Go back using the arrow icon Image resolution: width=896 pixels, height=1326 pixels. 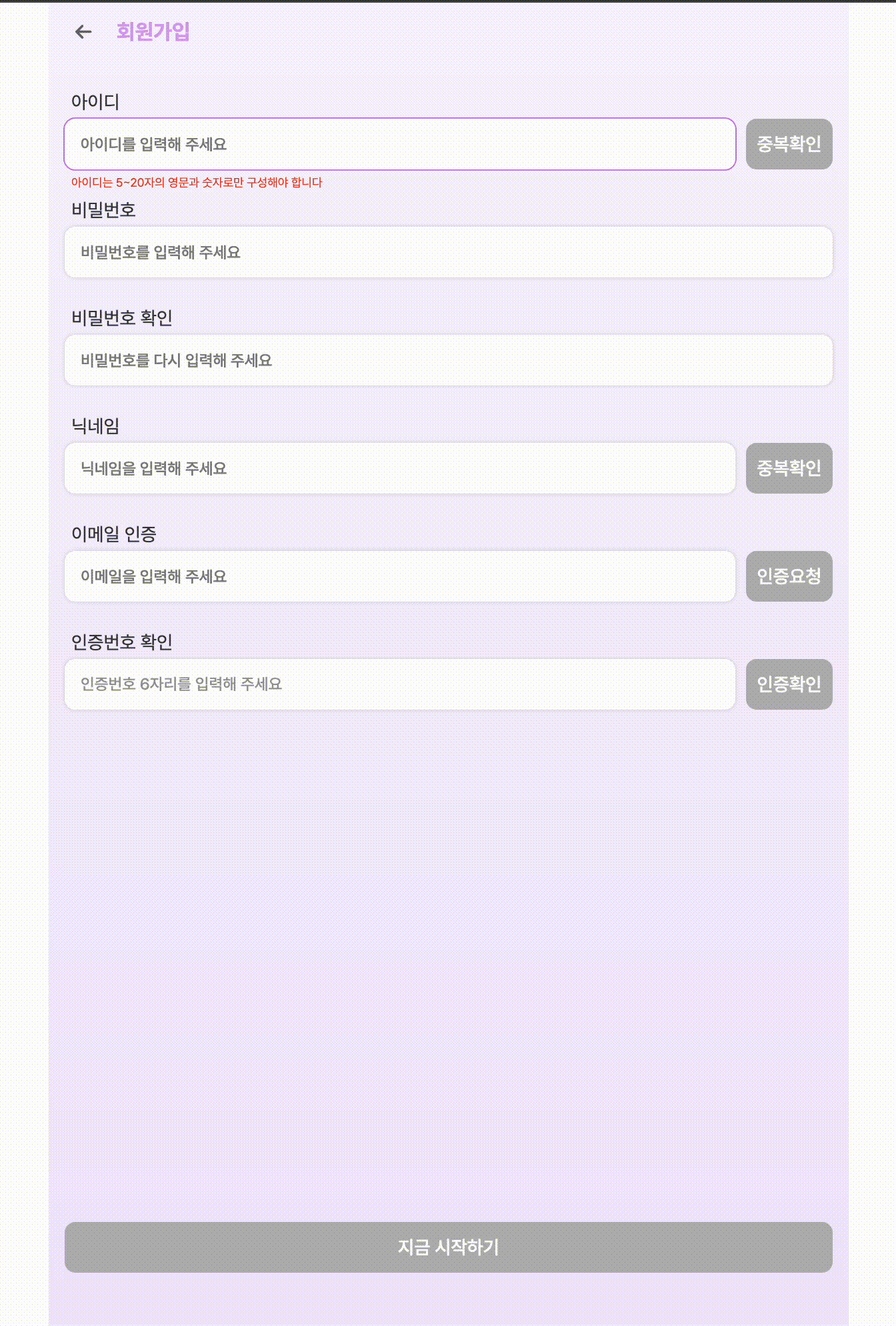[x=83, y=31]
